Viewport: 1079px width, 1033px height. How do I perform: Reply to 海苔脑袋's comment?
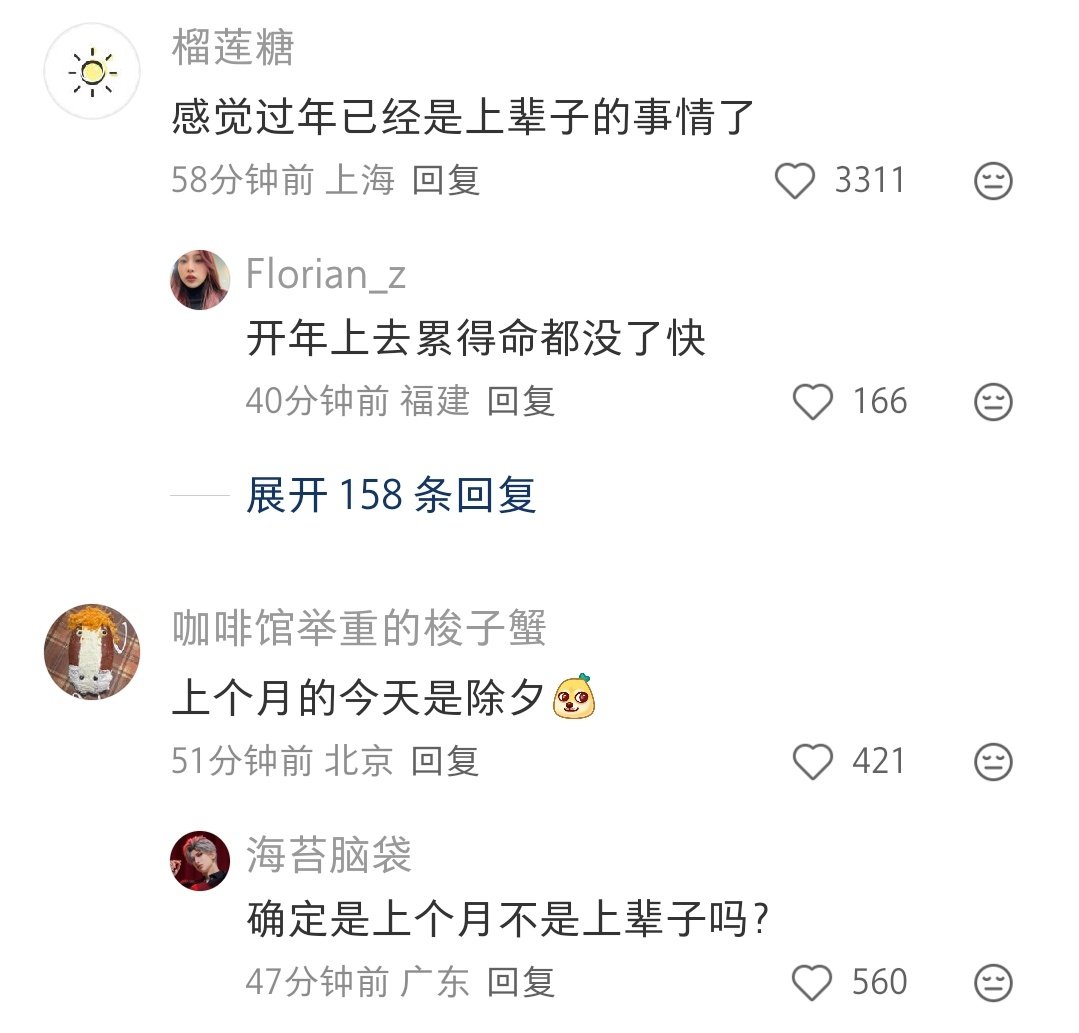[x=520, y=982]
